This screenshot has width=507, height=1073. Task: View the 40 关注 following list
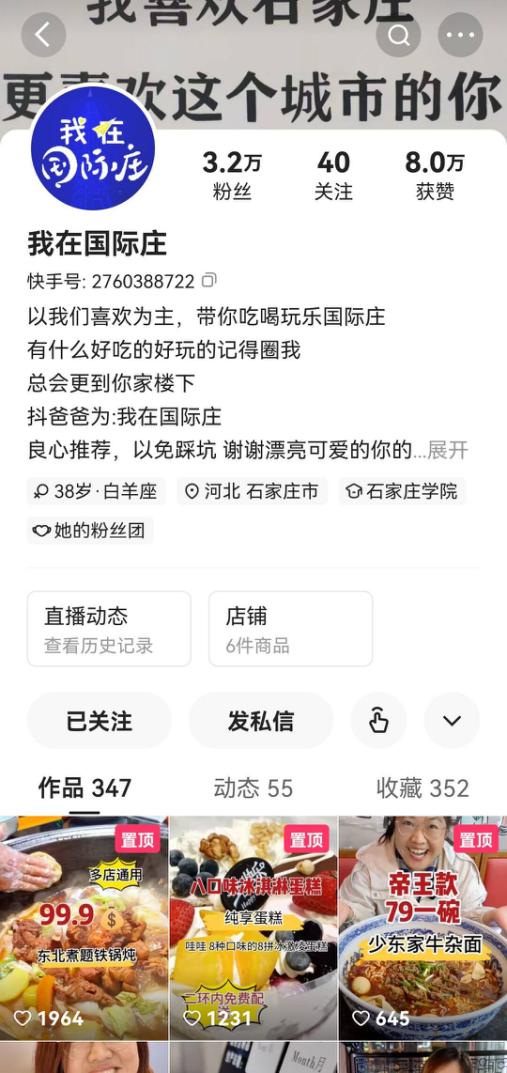click(x=333, y=175)
